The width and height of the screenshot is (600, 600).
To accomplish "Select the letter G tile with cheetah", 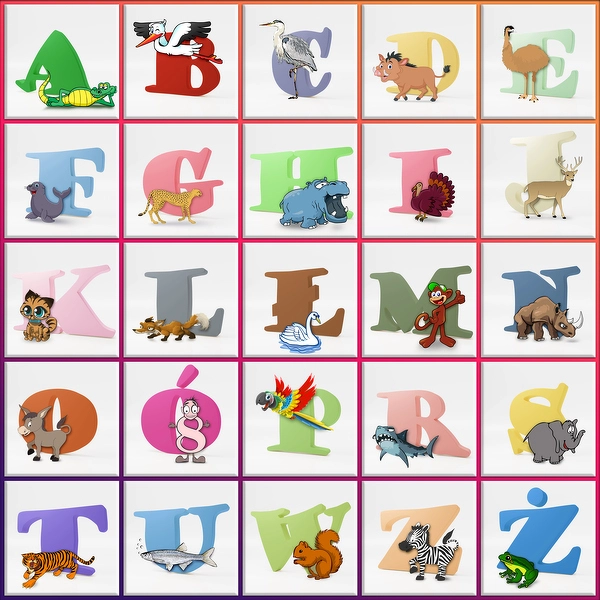I will pos(181,181).
